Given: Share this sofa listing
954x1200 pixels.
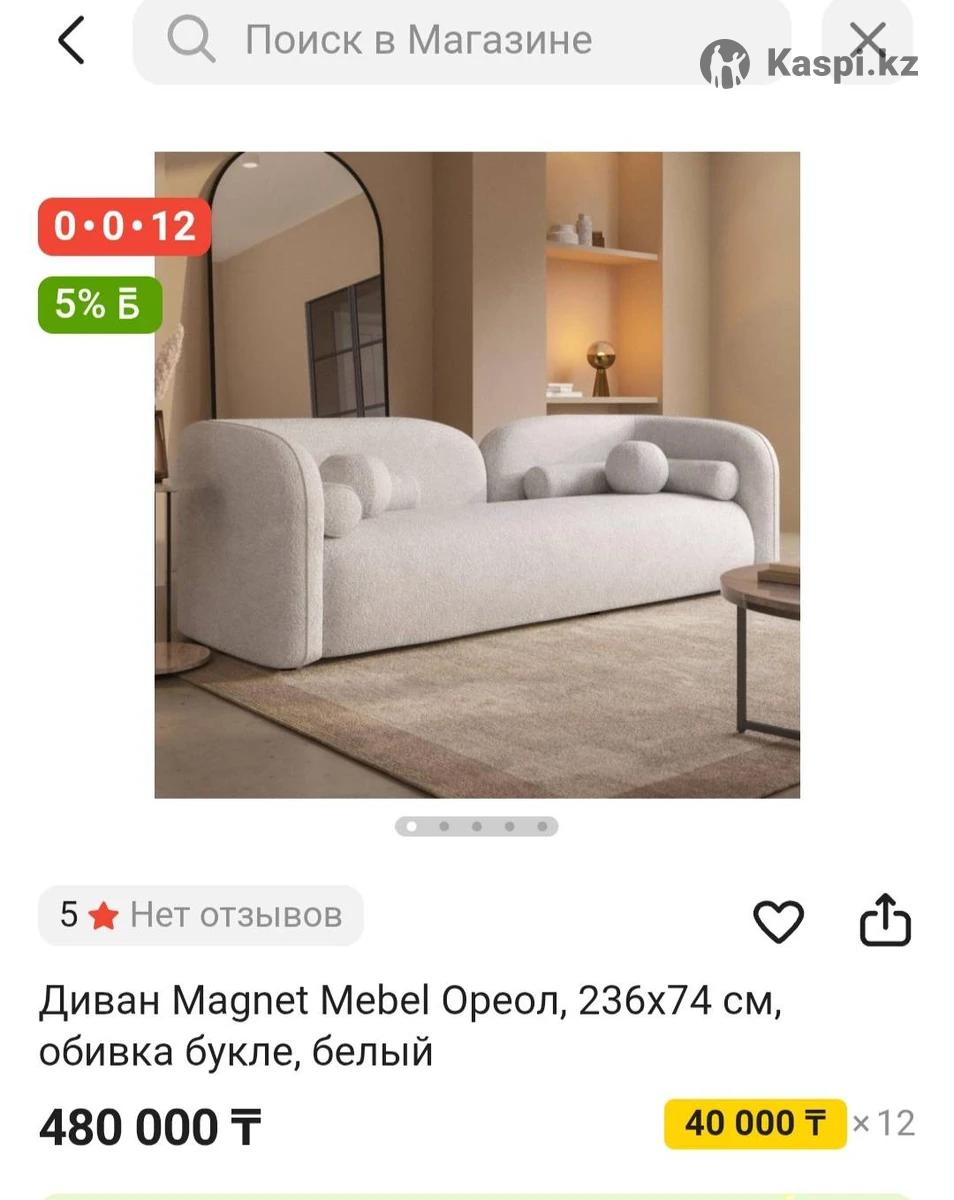Looking at the screenshot, I should coord(885,921).
